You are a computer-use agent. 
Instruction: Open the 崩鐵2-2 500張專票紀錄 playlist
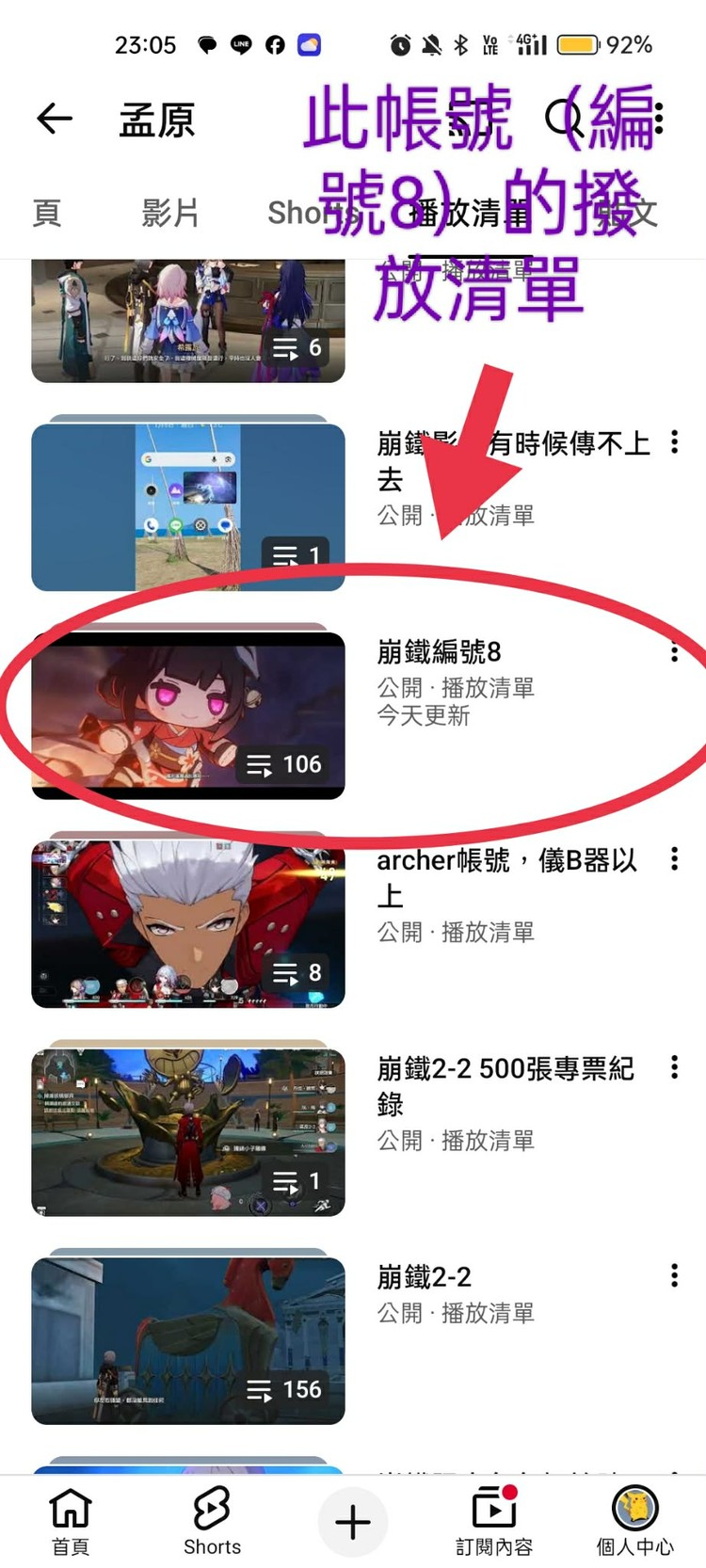tap(187, 1129)
